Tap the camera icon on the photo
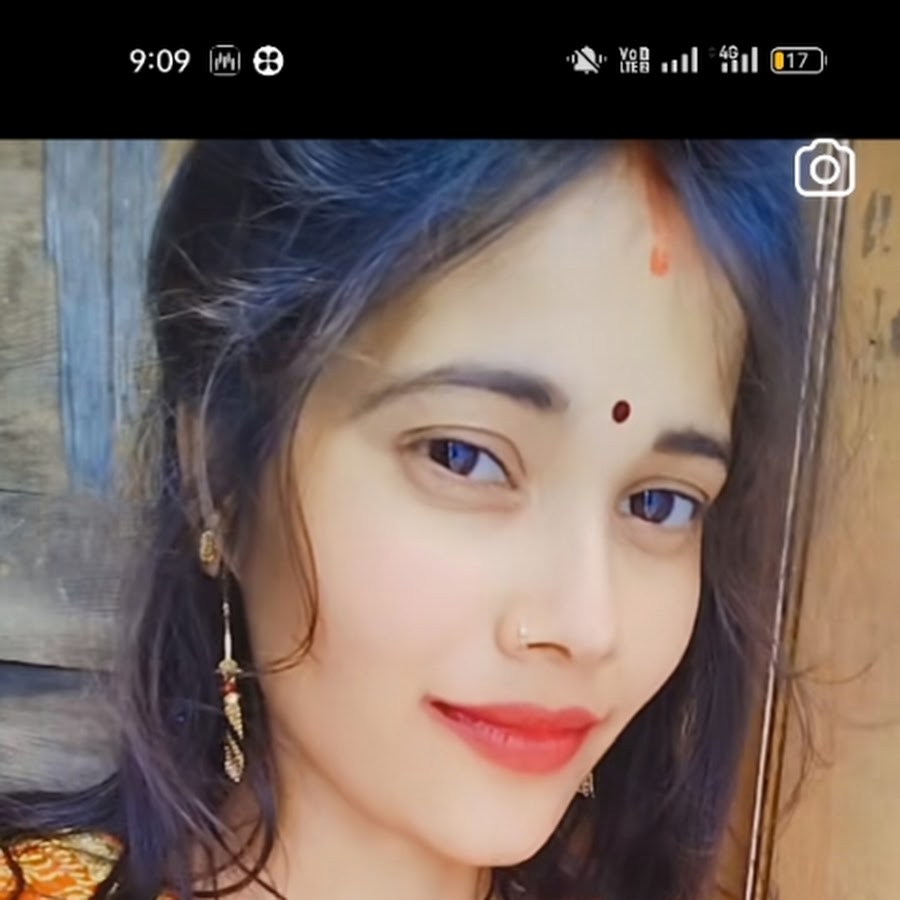The width and height of the screenshot is (900, 900). pos(824,169)
